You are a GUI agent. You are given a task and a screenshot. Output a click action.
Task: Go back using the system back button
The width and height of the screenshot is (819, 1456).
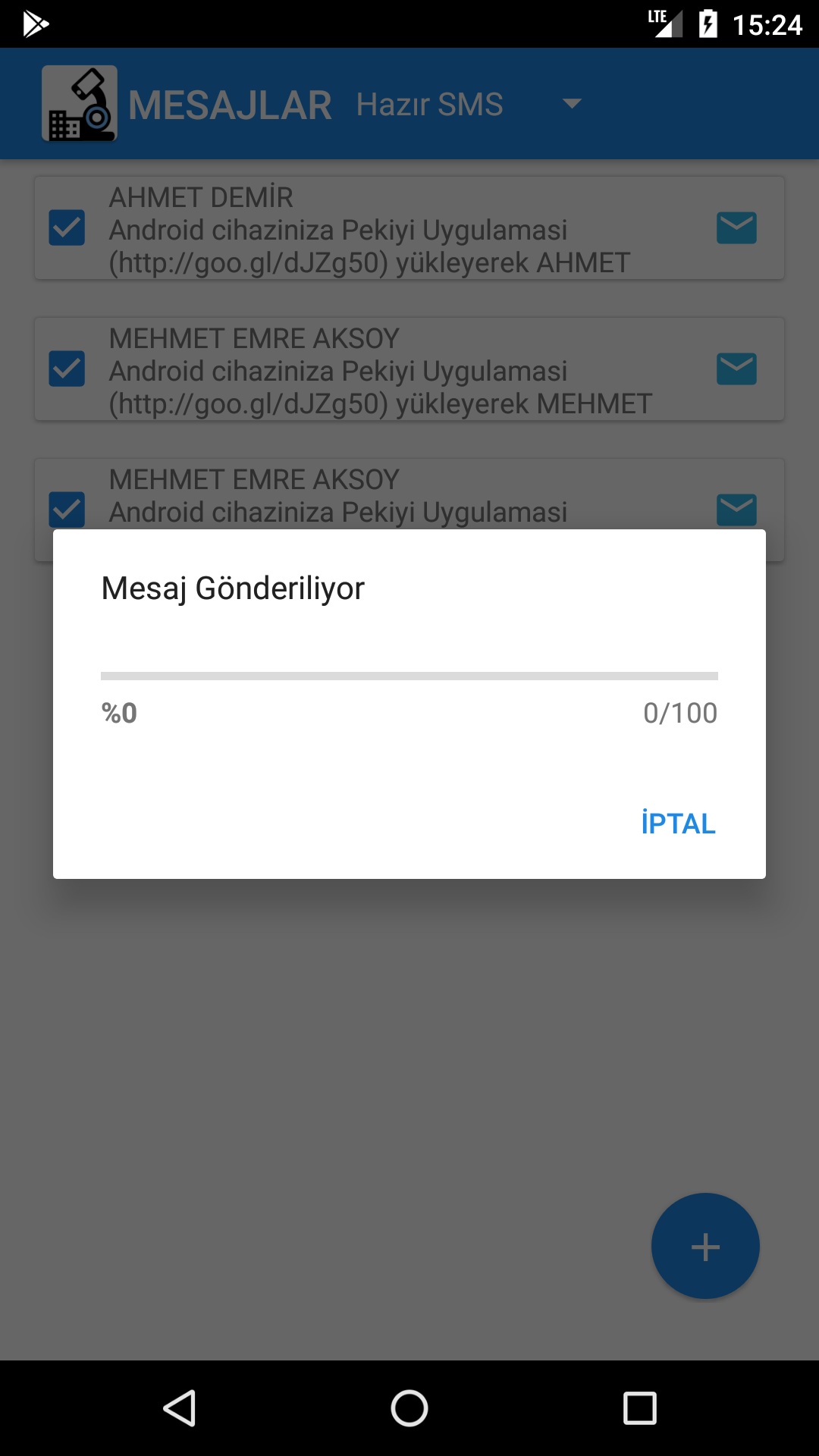pos(180,1408)
